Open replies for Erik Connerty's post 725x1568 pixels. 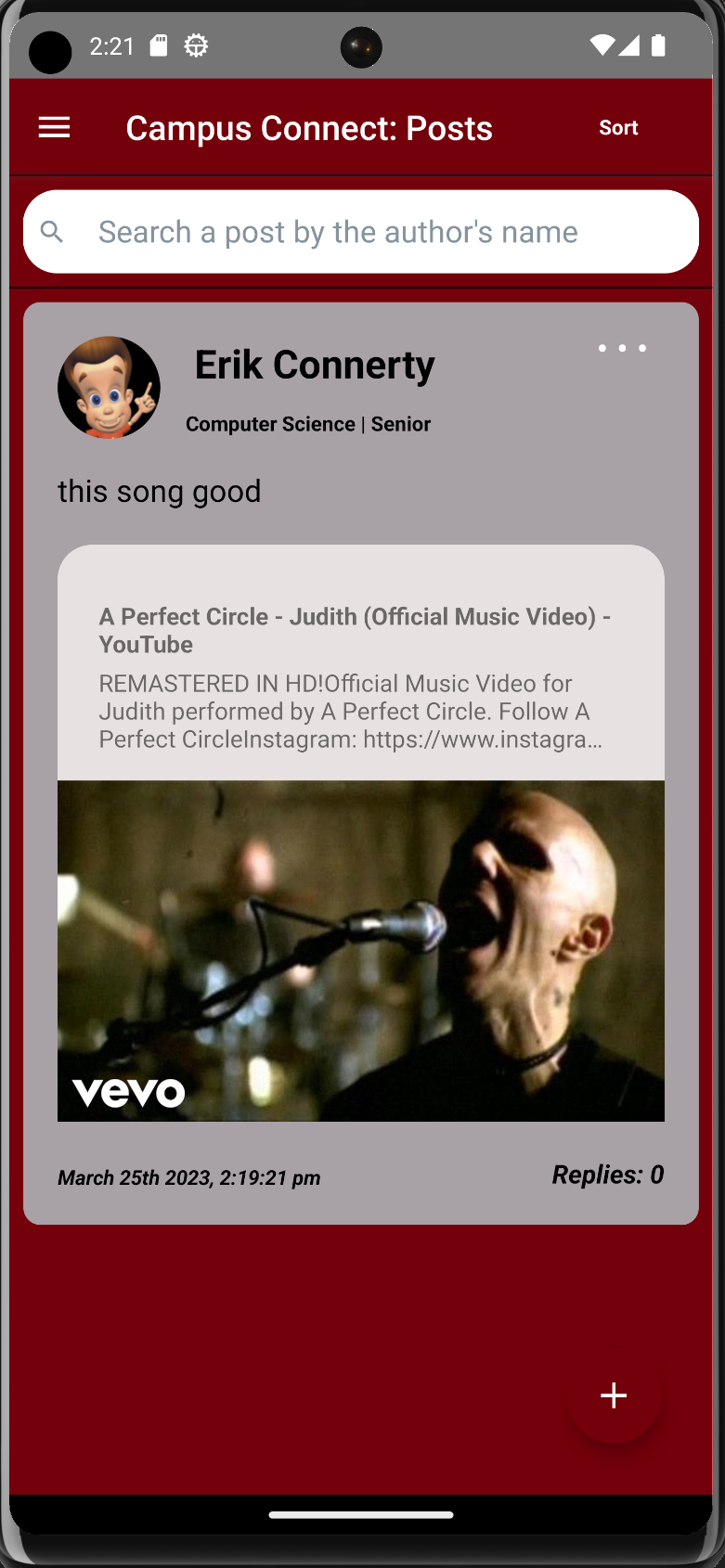tap(608, 1175)
